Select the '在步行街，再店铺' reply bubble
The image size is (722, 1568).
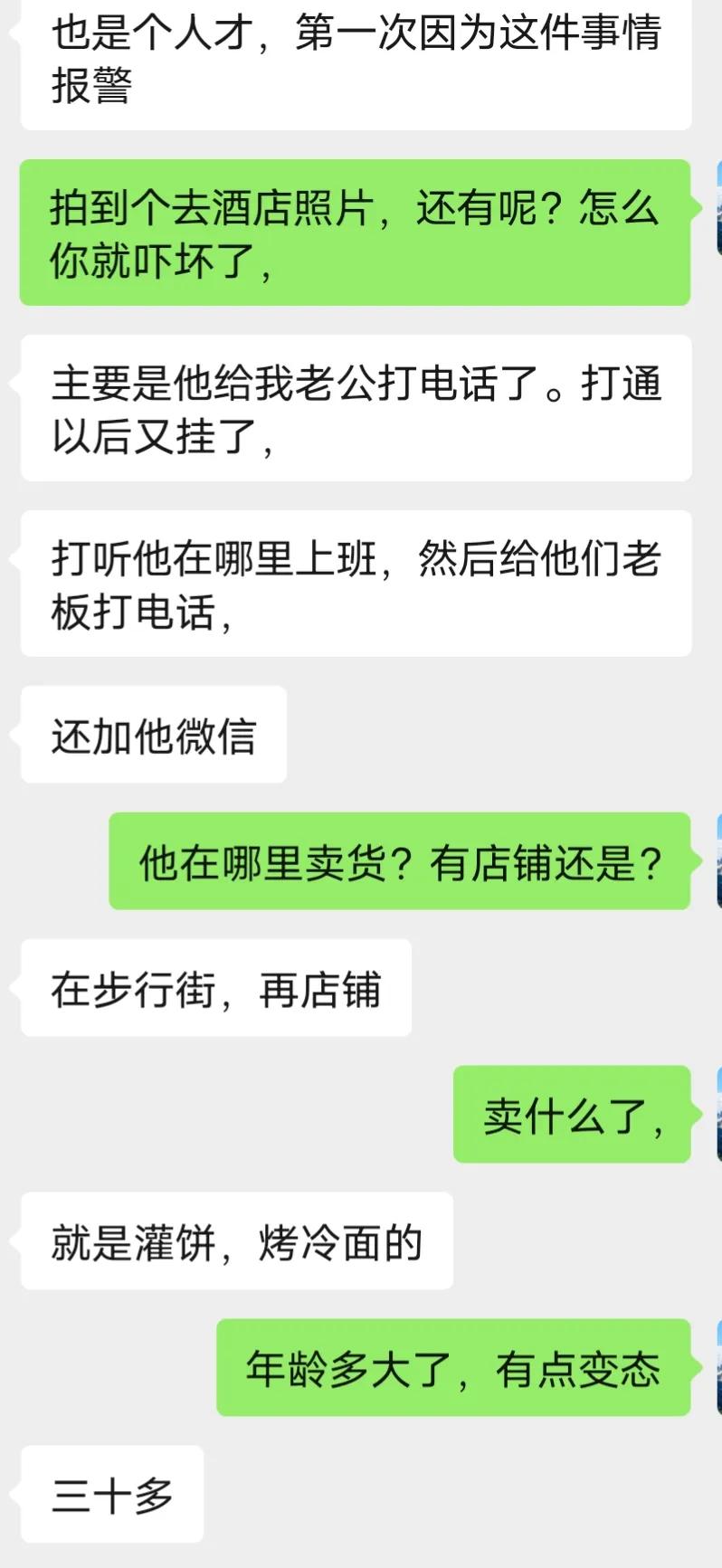tap(215, 989)
